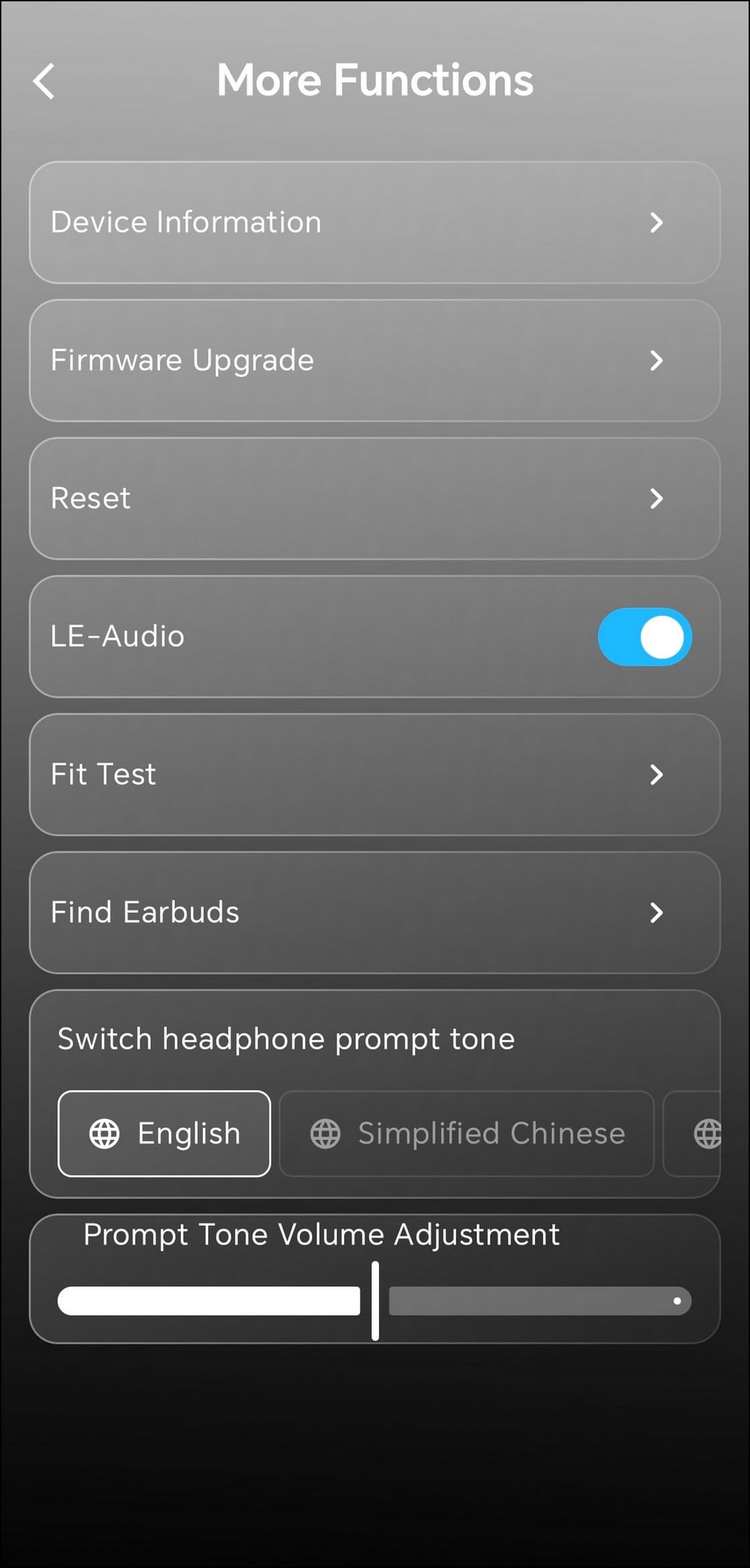Open Device Information
This screenshot has width=750, height=1568.
coord(374,222)
